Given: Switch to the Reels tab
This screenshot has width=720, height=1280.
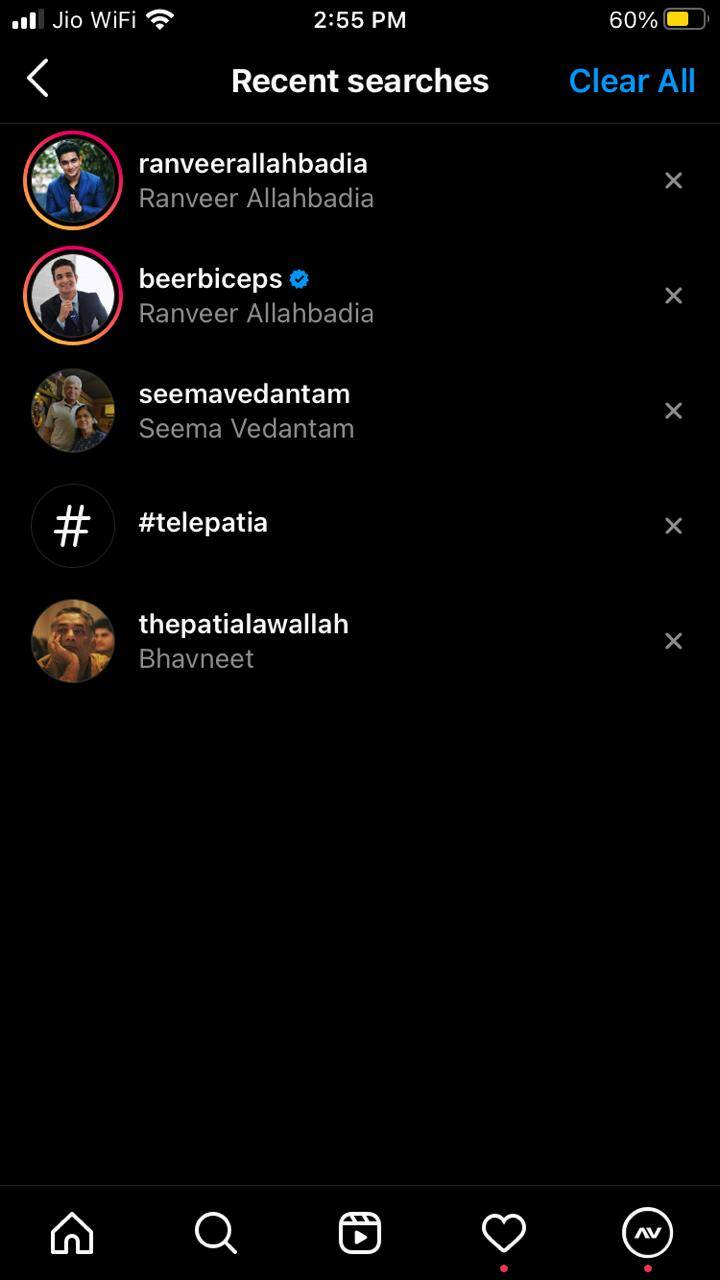Looking at the screenshot, I should 360,1233.
